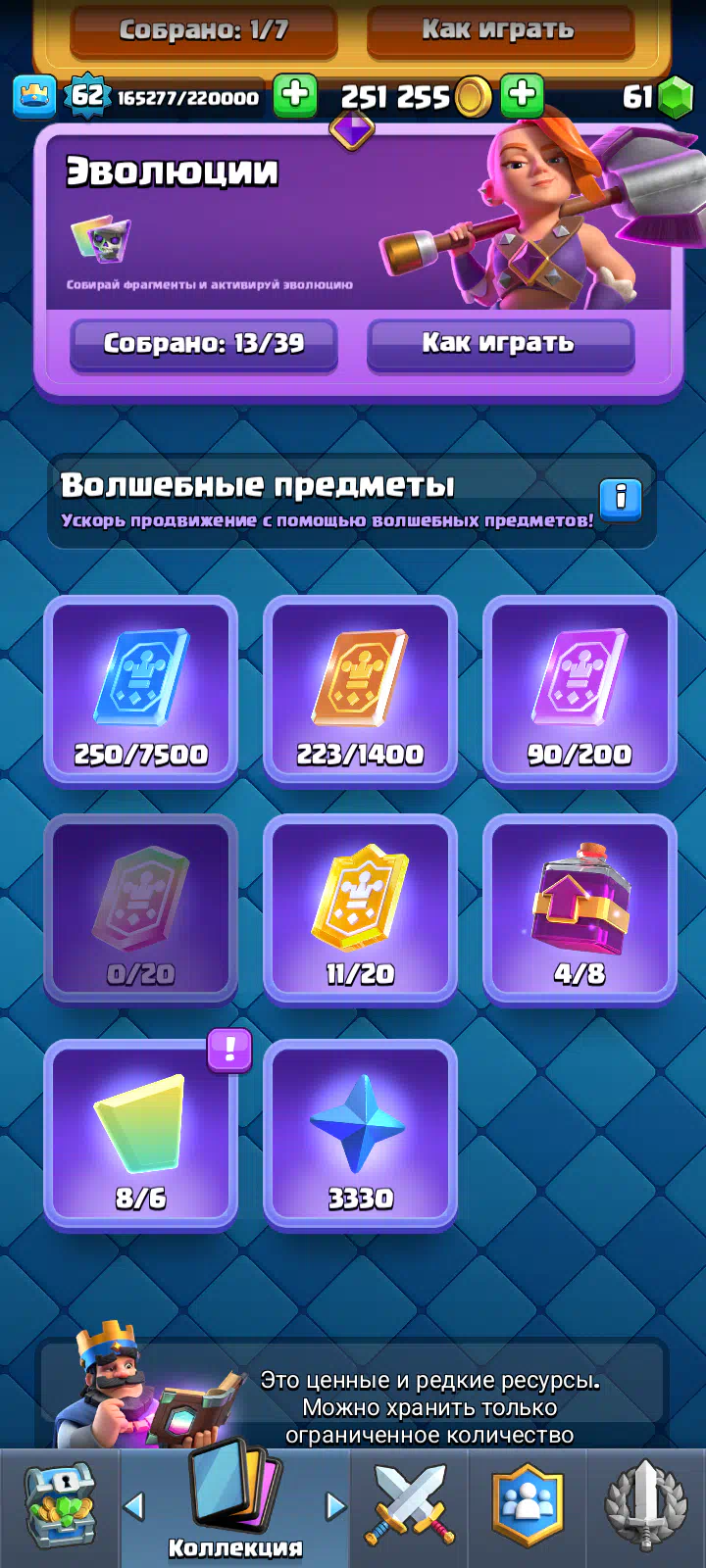Image resolution: width=706 pixels, height=1568 pixels.
Task: Add more gold coins with plus
Action: [522, 96]
